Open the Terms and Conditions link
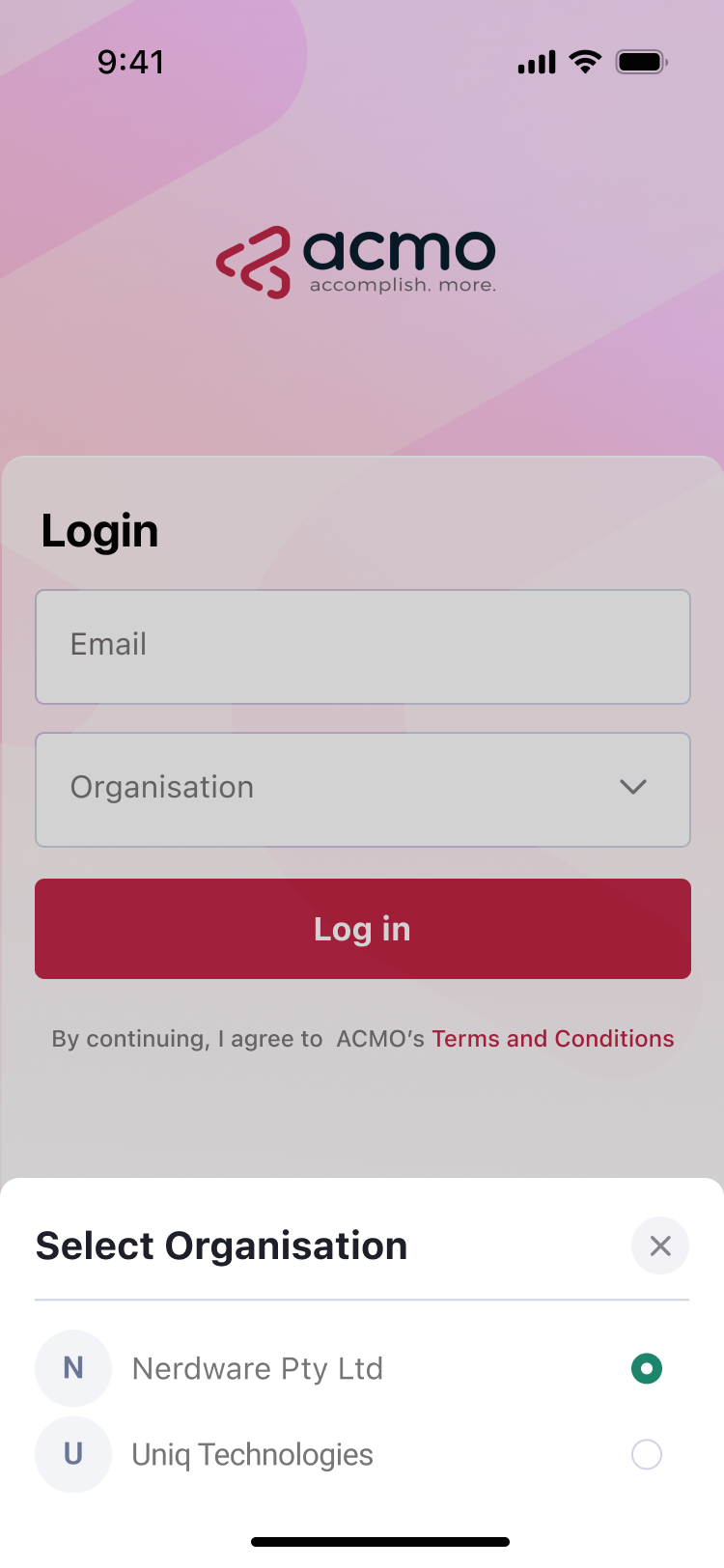This screenshot has height=1568, width=724. (x=552, y=1039)
